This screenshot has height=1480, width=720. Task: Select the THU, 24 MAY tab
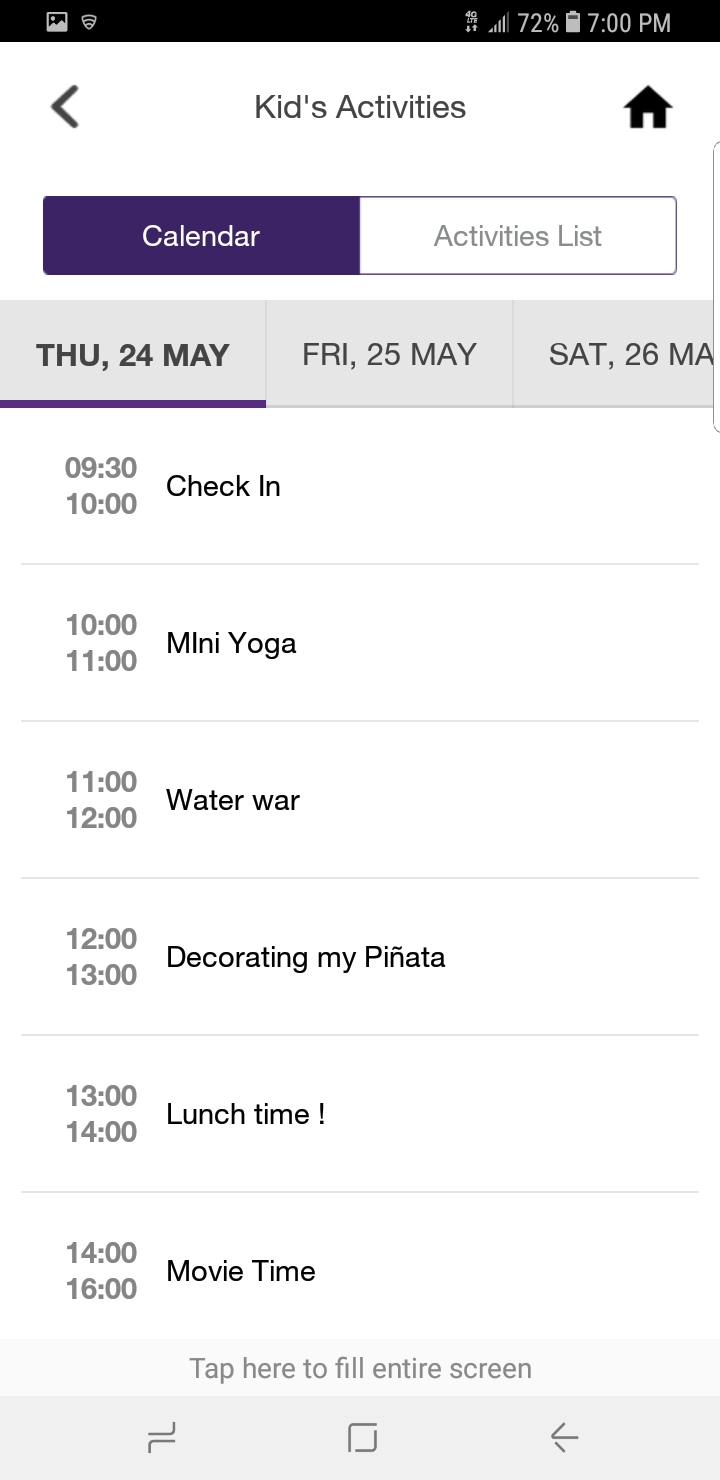tap(133, 354)
